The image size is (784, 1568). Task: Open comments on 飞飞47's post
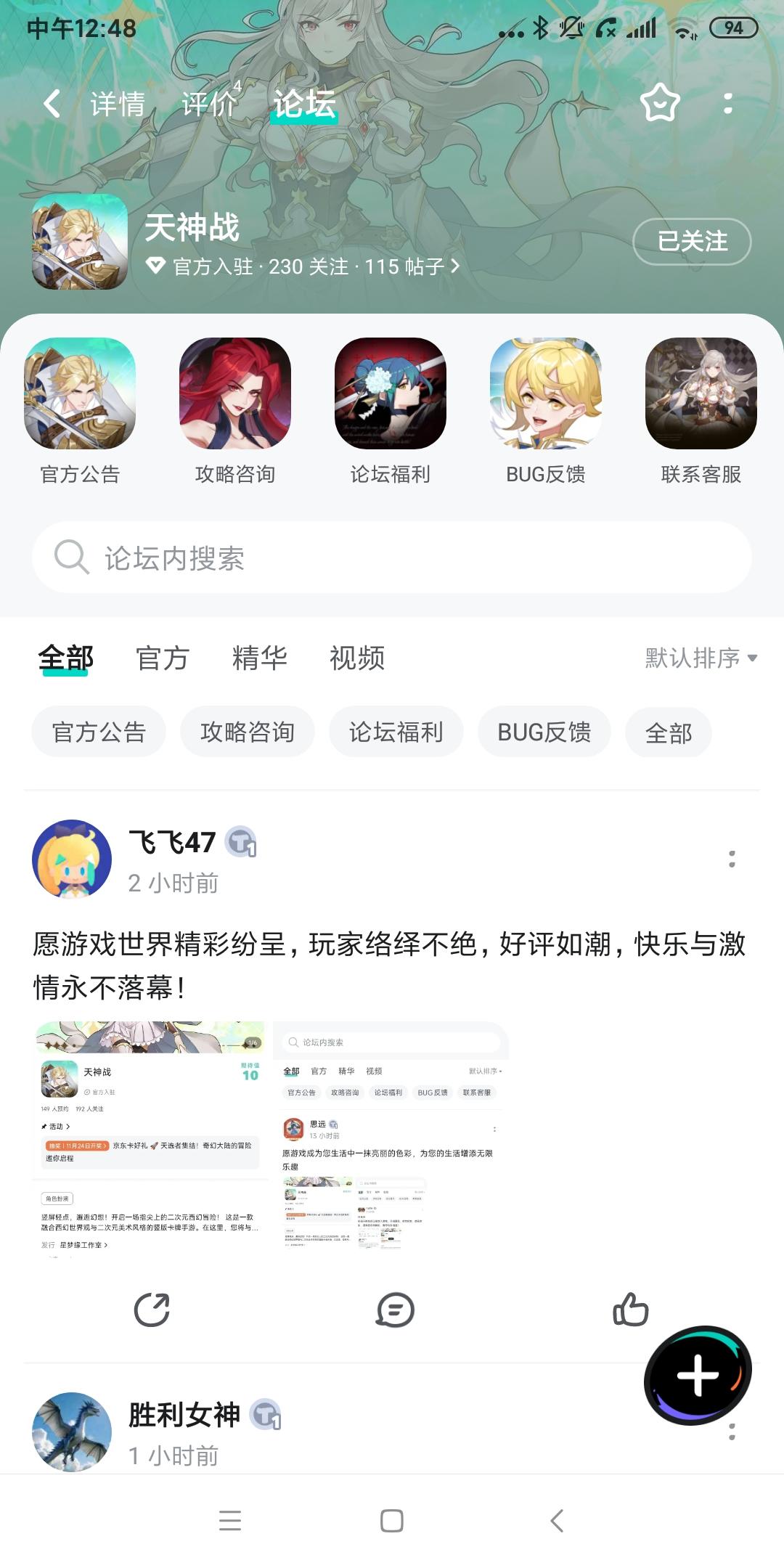point(393,1312)
